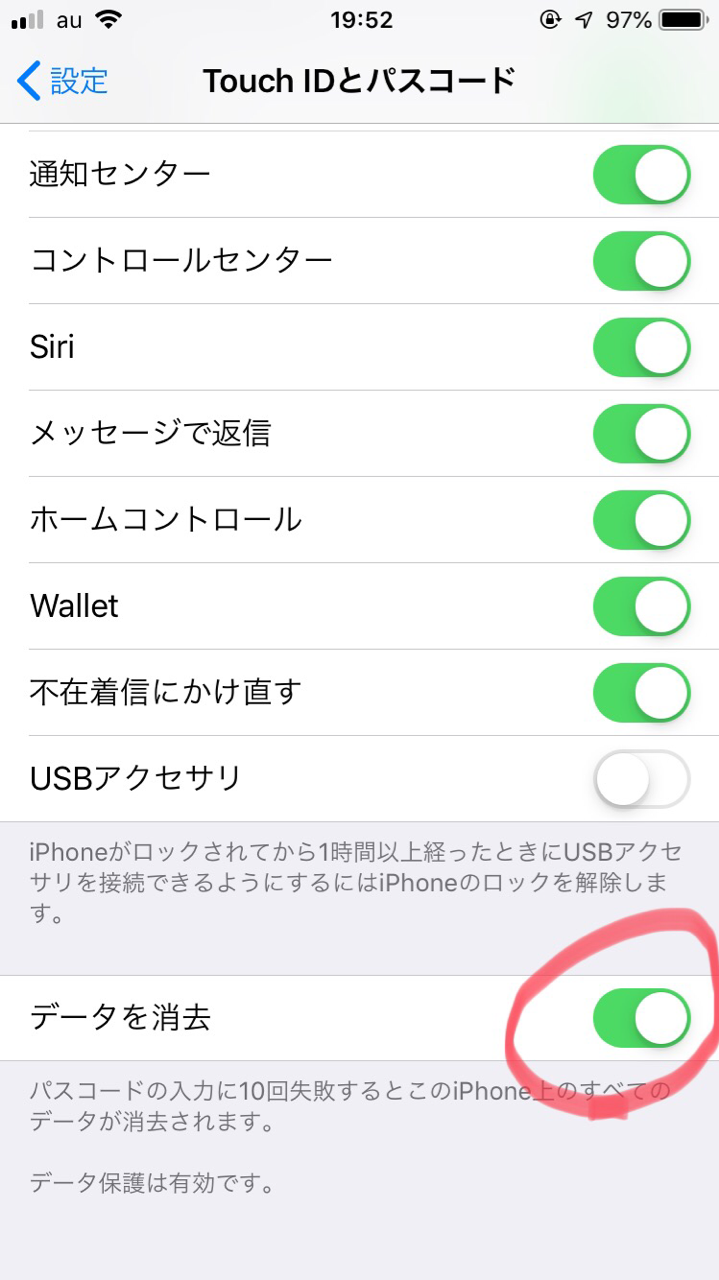This screenshot has width=719, height=1280.
Task: Disable the コントロールセンター switch
Action: click(x=641, y=261)
